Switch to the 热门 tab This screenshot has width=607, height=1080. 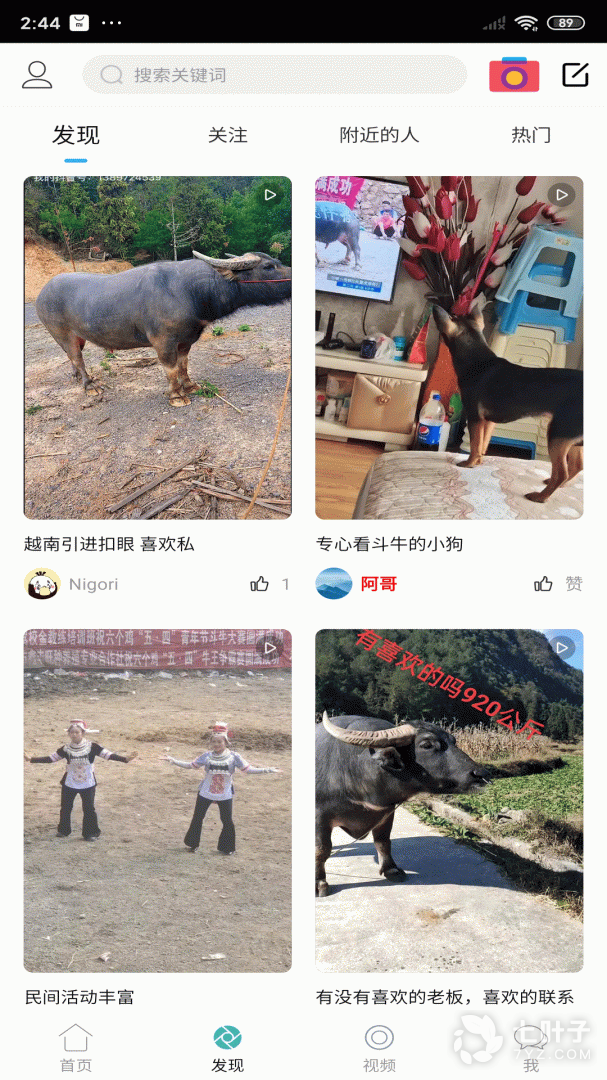531,135
